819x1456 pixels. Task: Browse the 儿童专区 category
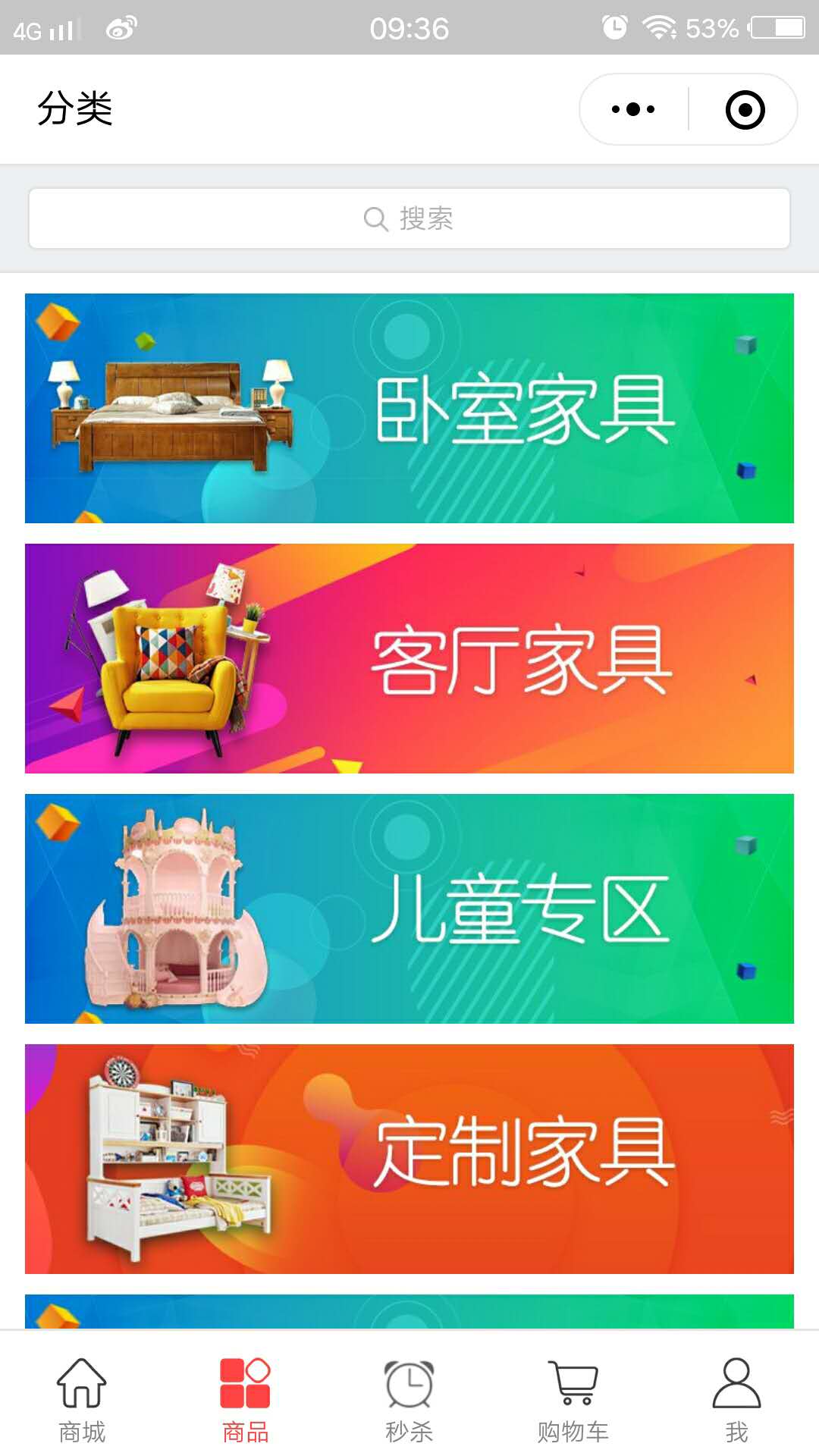pos(409,908)
